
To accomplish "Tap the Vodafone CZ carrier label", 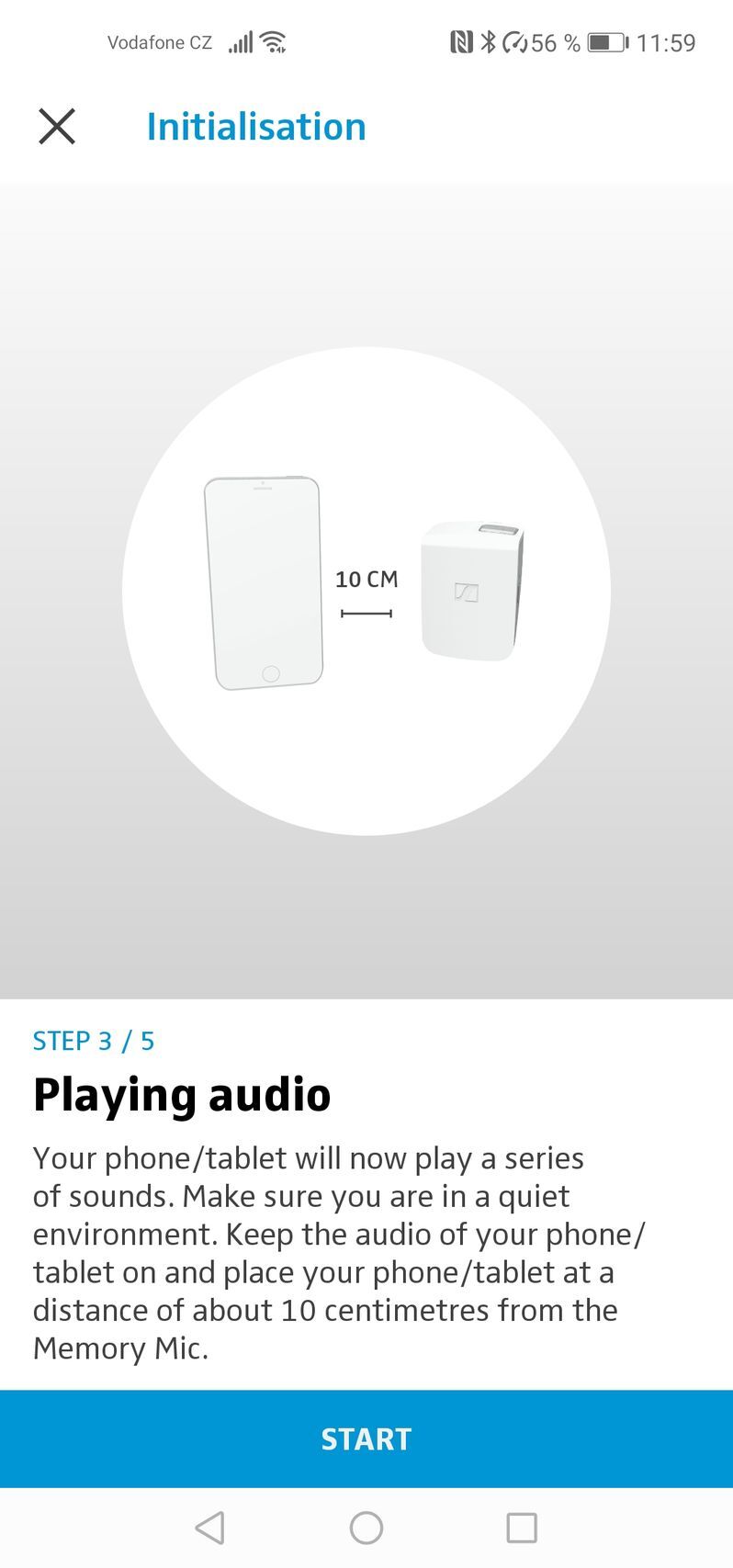I will click(160, 40).
